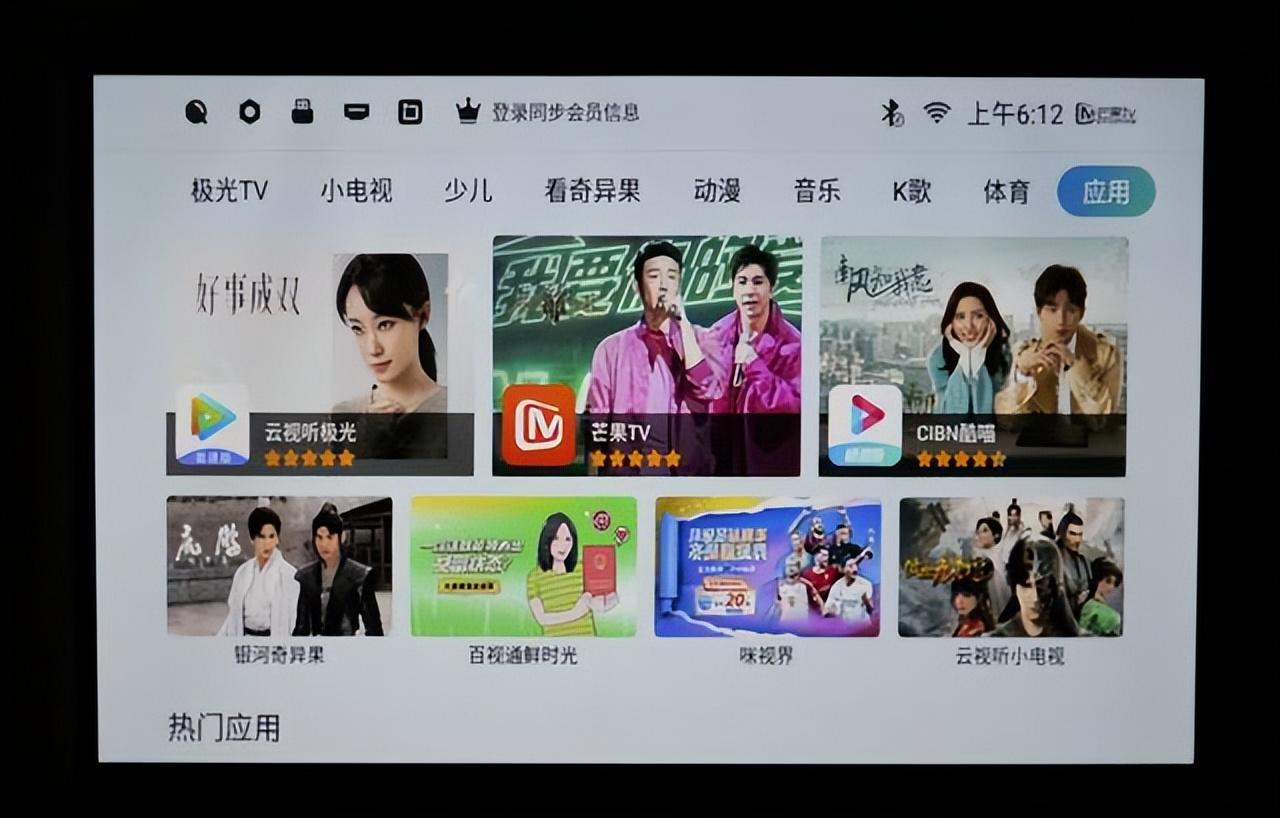Open the 看奇异果 tab
Screen dimensions: 1280x818
point(592,191)
